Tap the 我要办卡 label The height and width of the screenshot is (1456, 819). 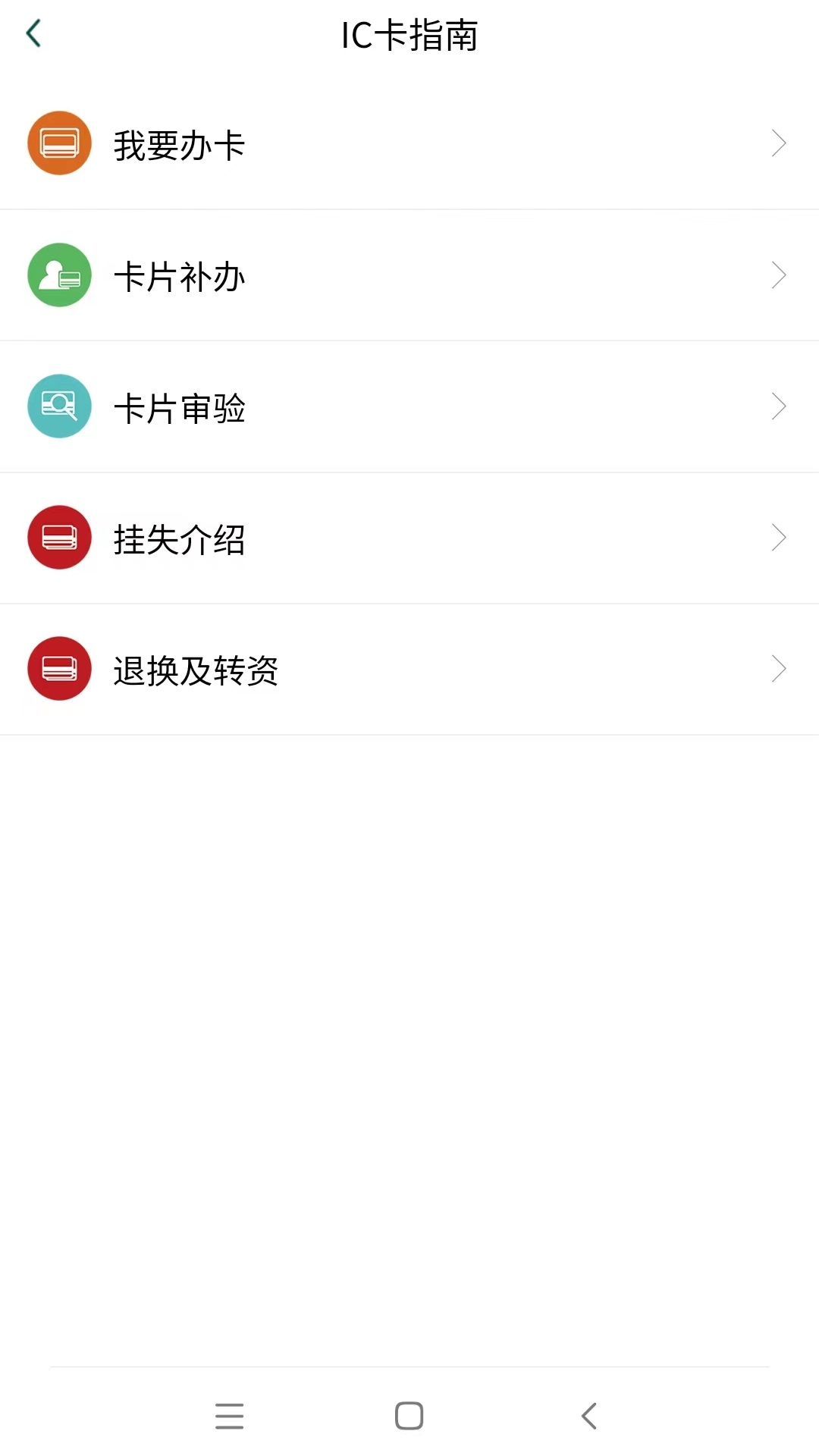(180, 143)
